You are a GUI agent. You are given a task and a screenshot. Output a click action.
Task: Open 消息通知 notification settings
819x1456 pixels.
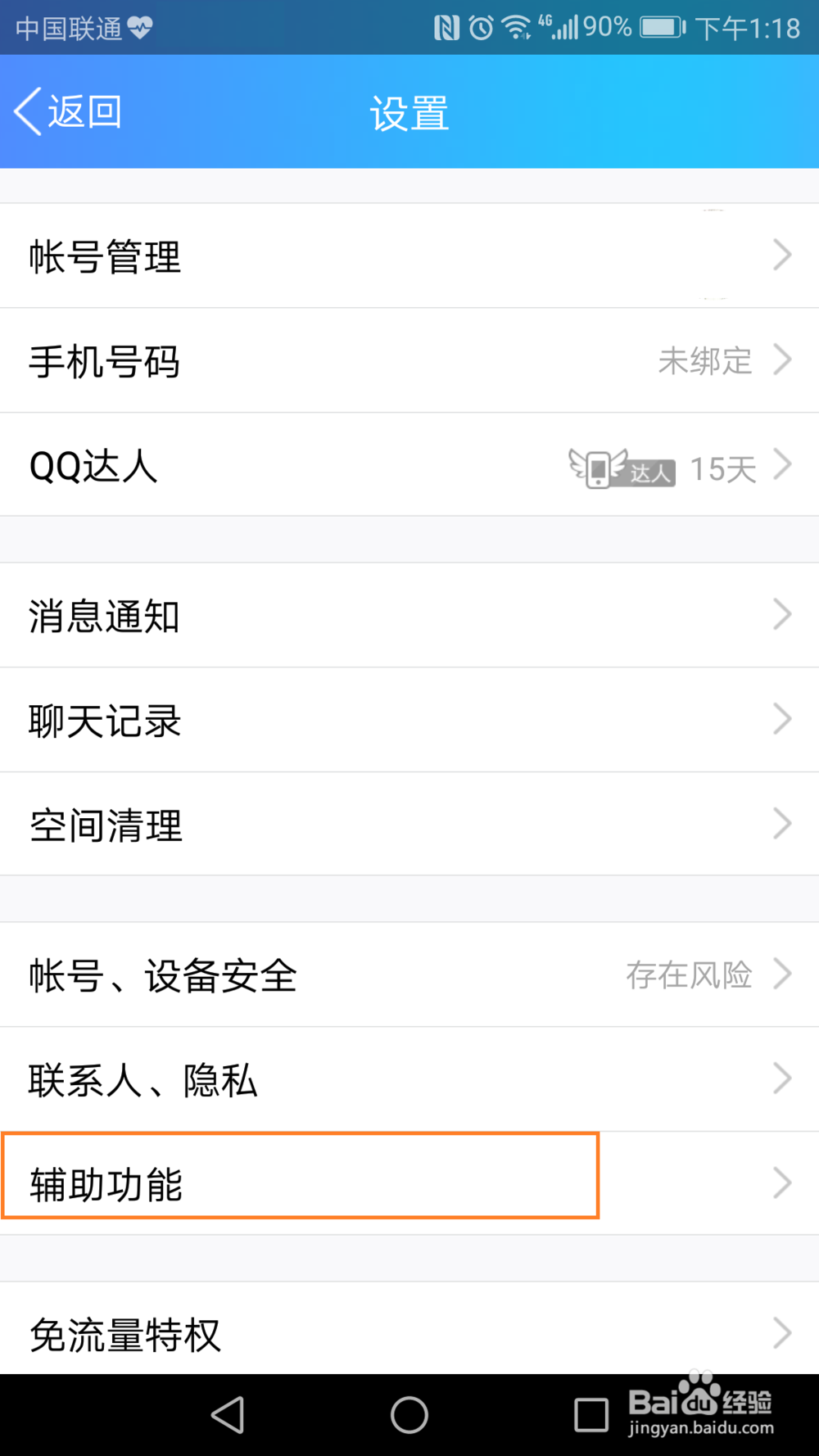pyautogui.click(x=409, y=616)
